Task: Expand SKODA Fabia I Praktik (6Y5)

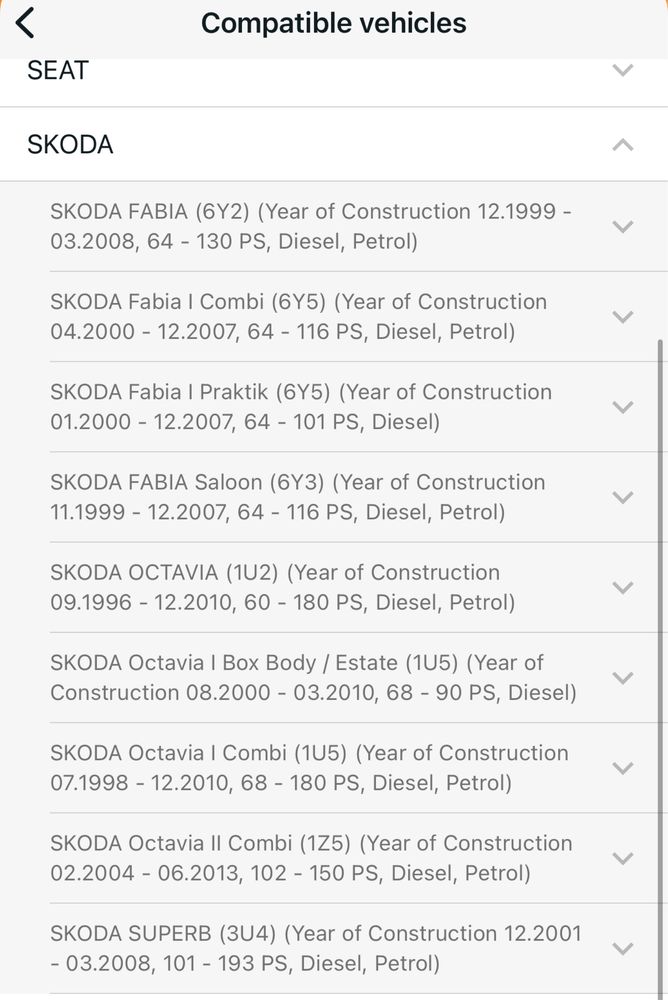Action: click(622, 407)
